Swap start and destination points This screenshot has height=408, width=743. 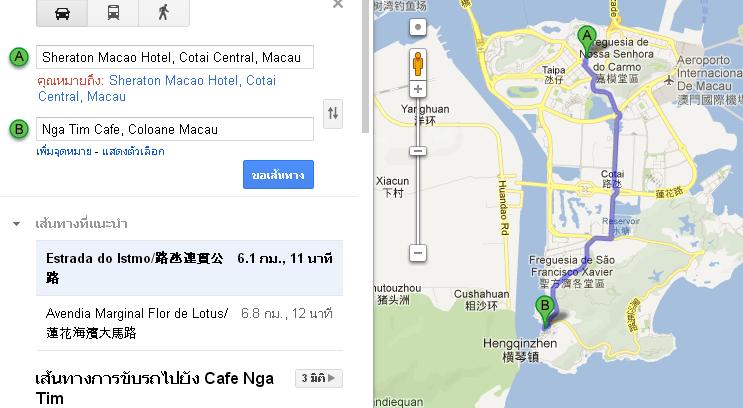click(x=334, y=113)
